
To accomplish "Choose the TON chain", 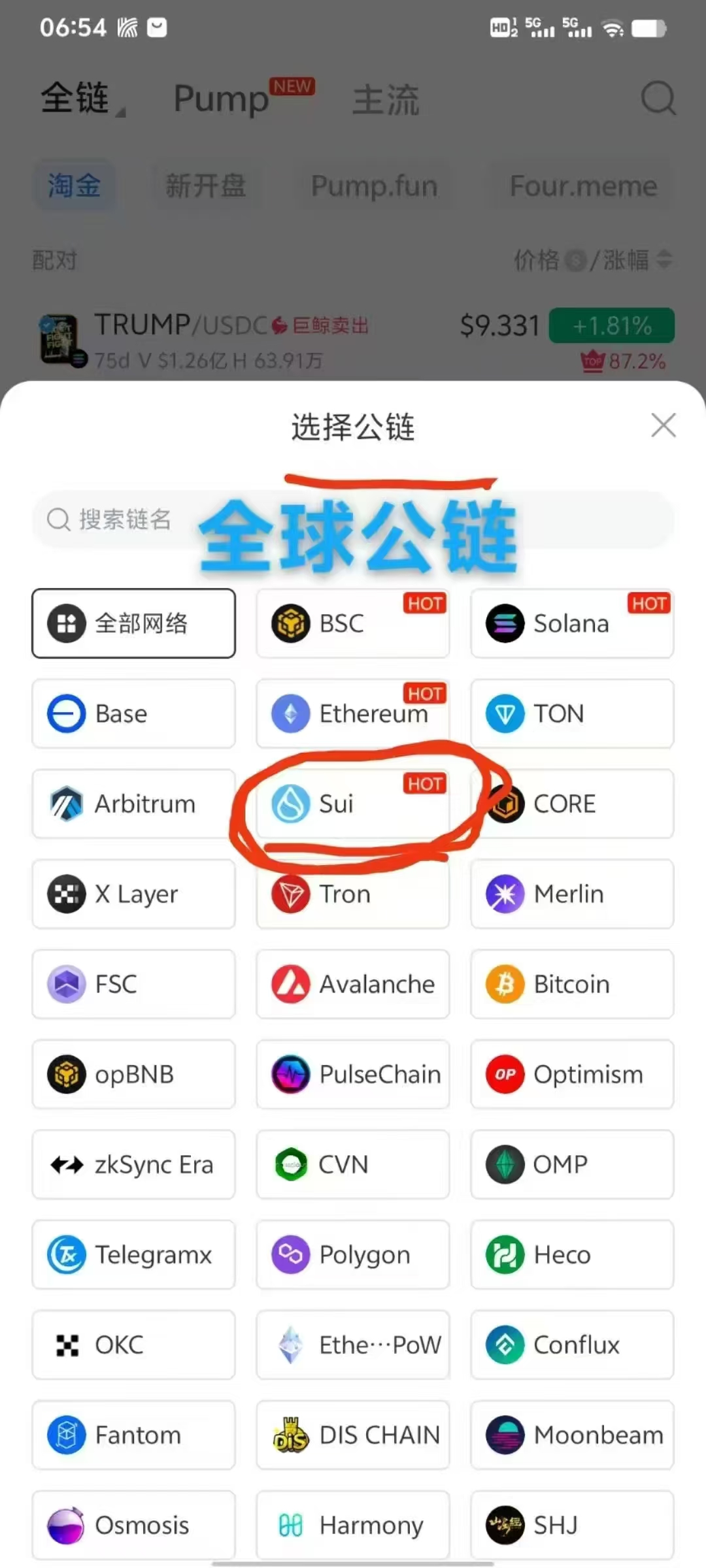I will 571,713.
